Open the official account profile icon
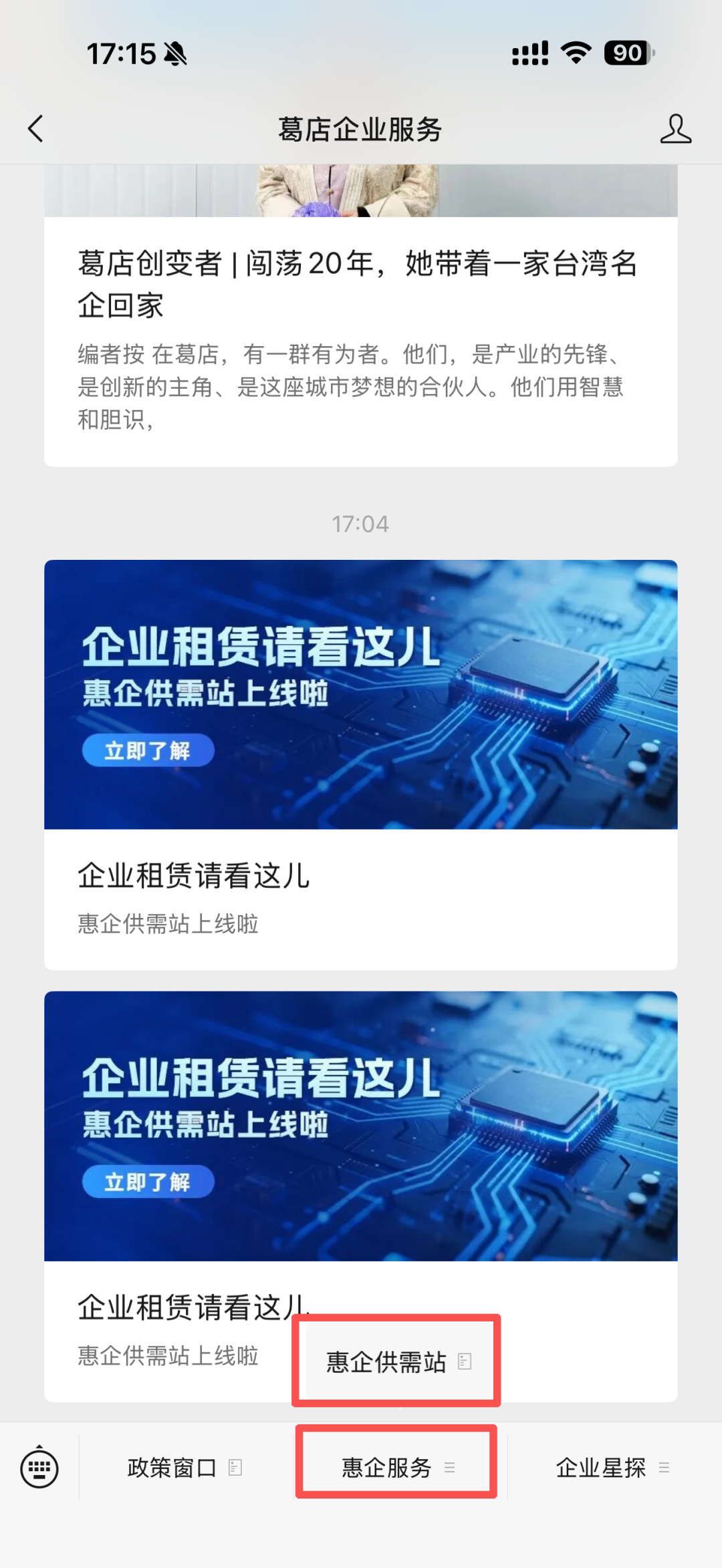The height and width of the screenshot is (1568, 722). coord(675,129)
